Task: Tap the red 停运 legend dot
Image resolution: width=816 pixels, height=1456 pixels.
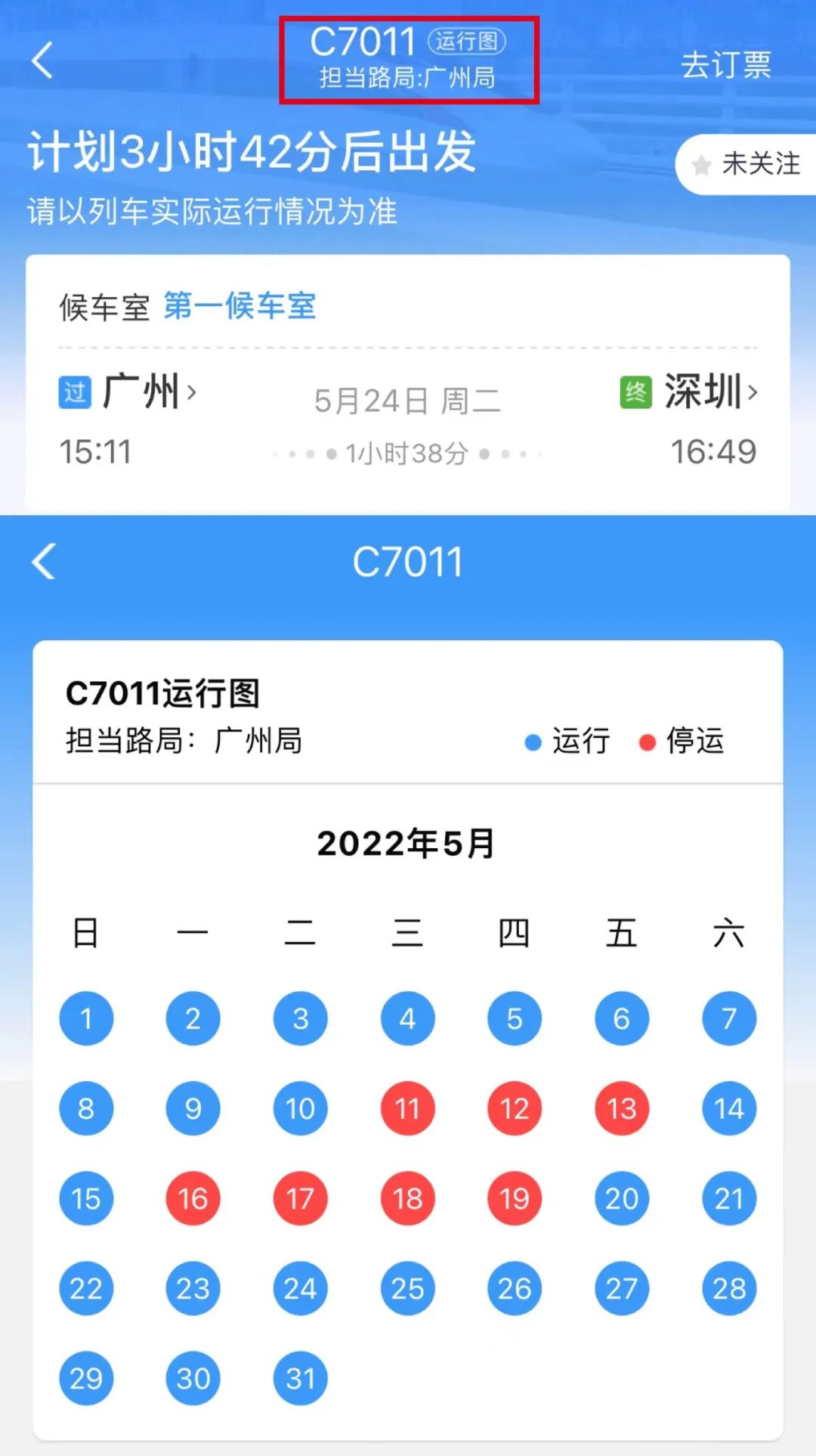Action: pyautogui.click(x=646, y=742)
